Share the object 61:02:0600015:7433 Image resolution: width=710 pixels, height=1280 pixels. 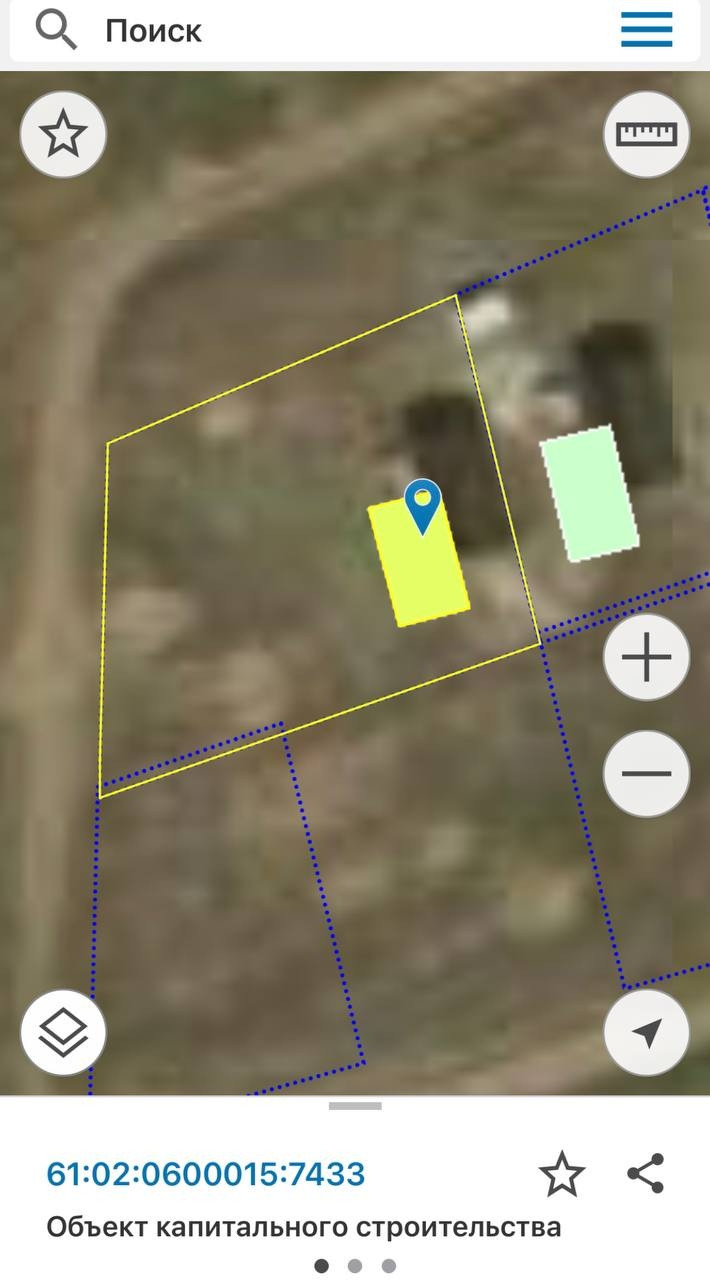(x=645, y=1174)
